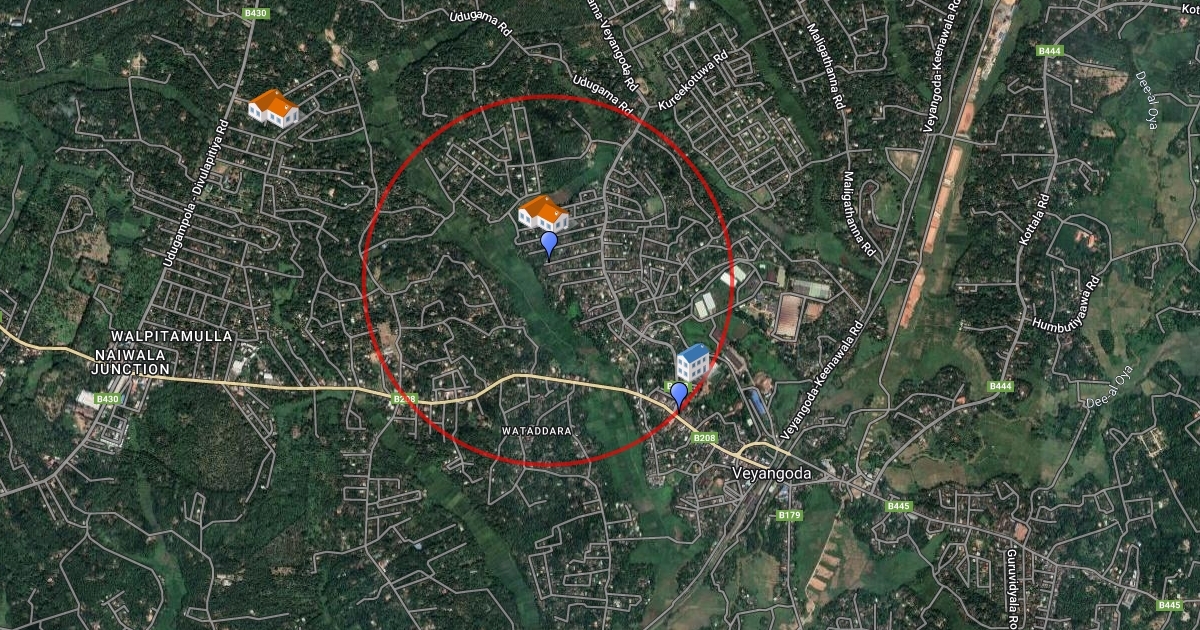Viewport: 1200px width, 630px height.
Task: Tap the orange house marker outside the red circle
Action: [273, 107]
